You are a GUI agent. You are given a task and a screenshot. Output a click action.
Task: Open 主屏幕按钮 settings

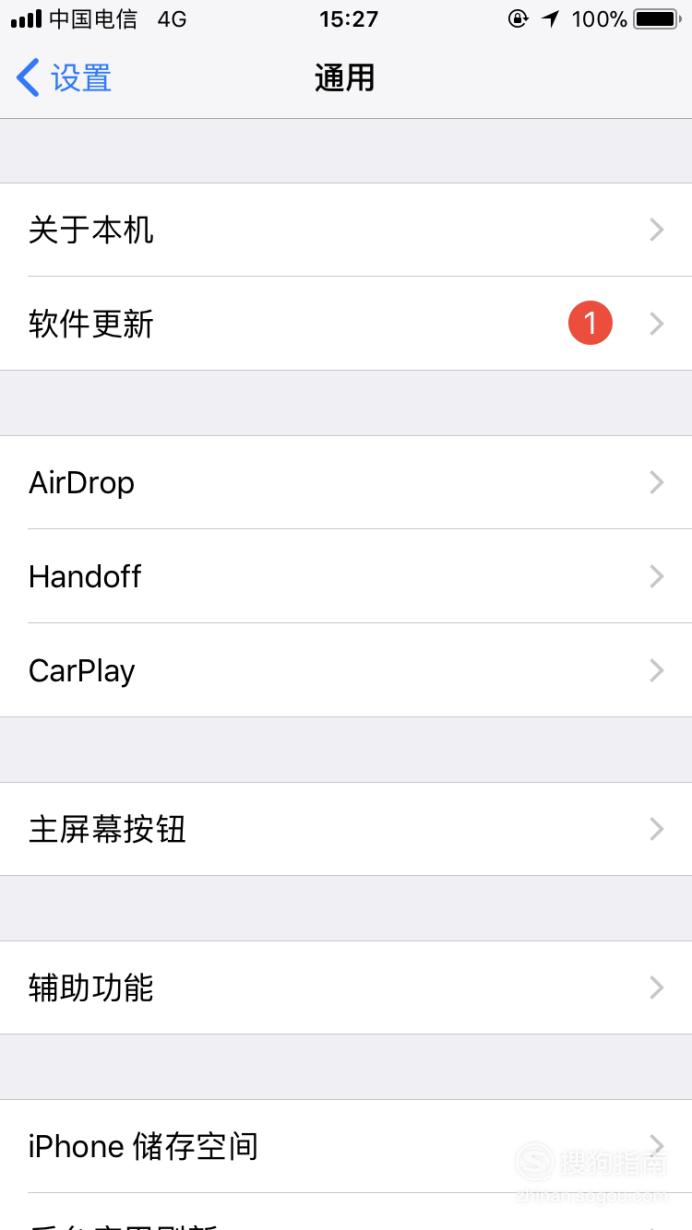pos(346,829)
